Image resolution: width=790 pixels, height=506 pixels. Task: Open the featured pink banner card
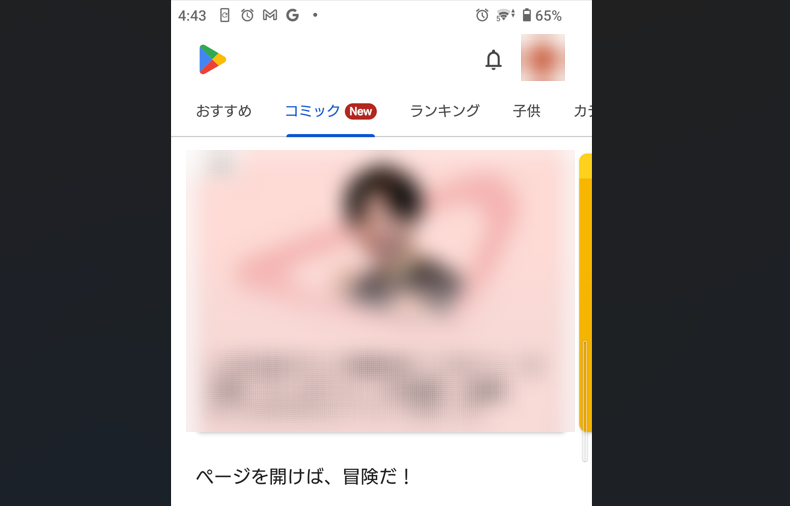(x=380, y=290)
